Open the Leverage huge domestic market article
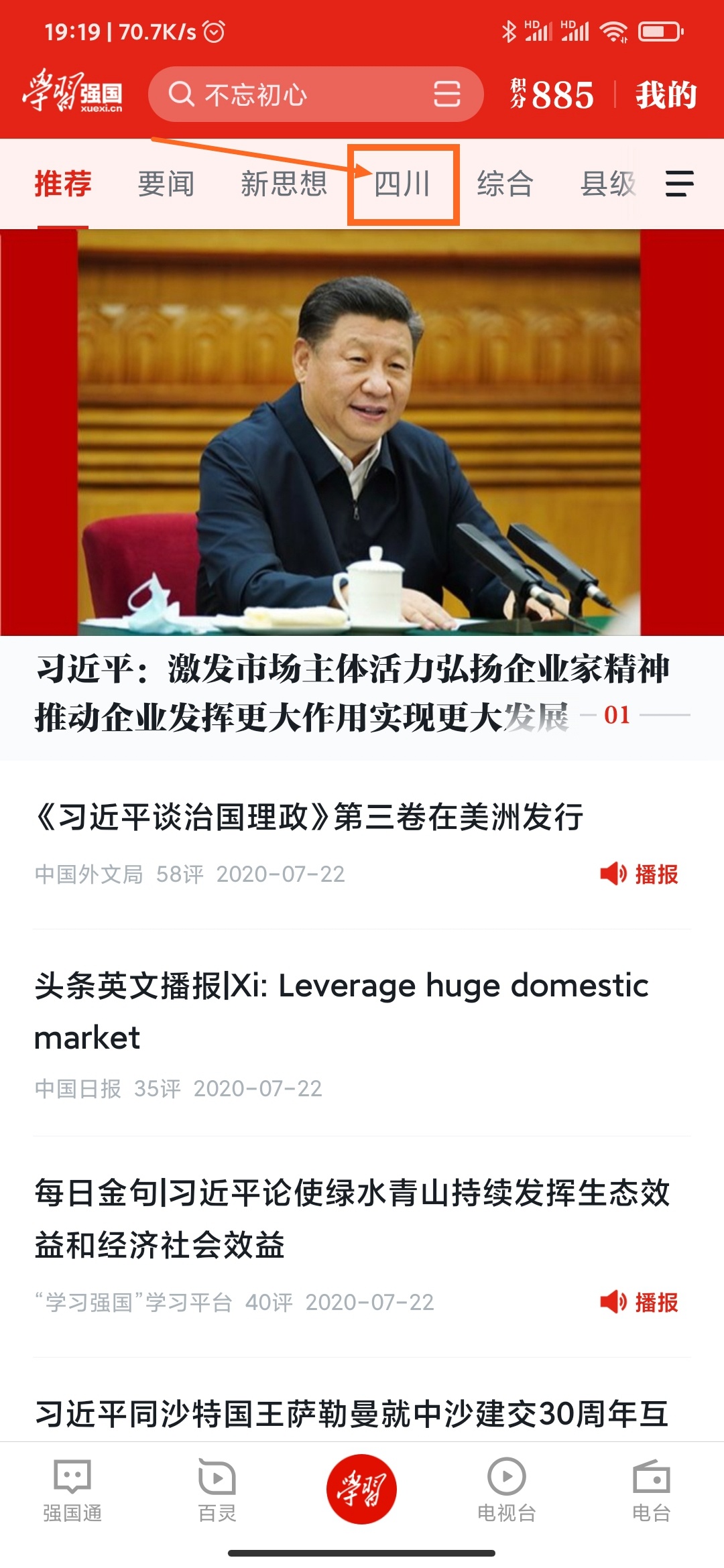Screen dimensions: 724x1568 pyautogui.click(x=341, y=1010)
